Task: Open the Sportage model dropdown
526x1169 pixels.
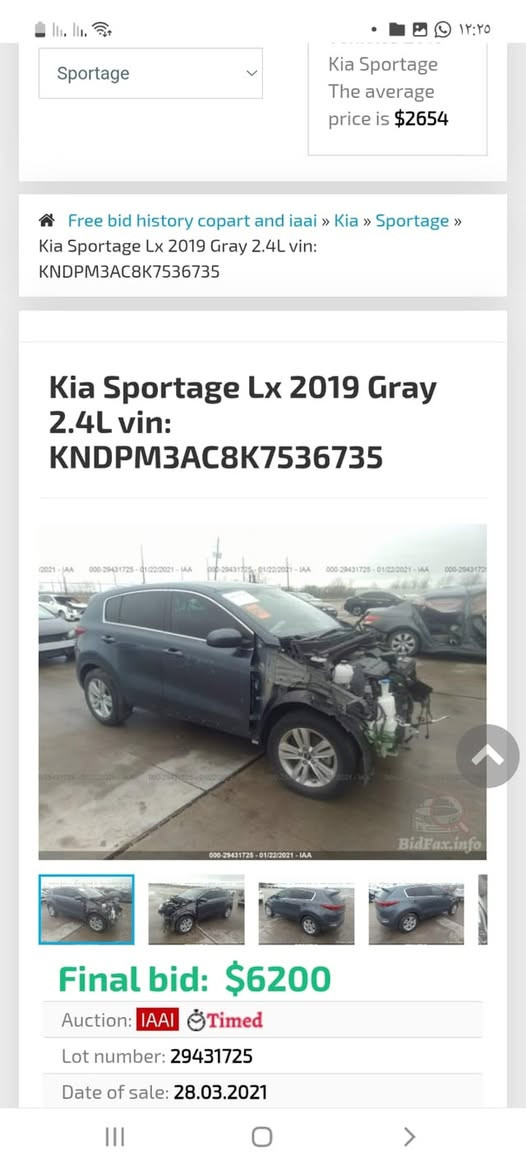Action: coord(150,73)
